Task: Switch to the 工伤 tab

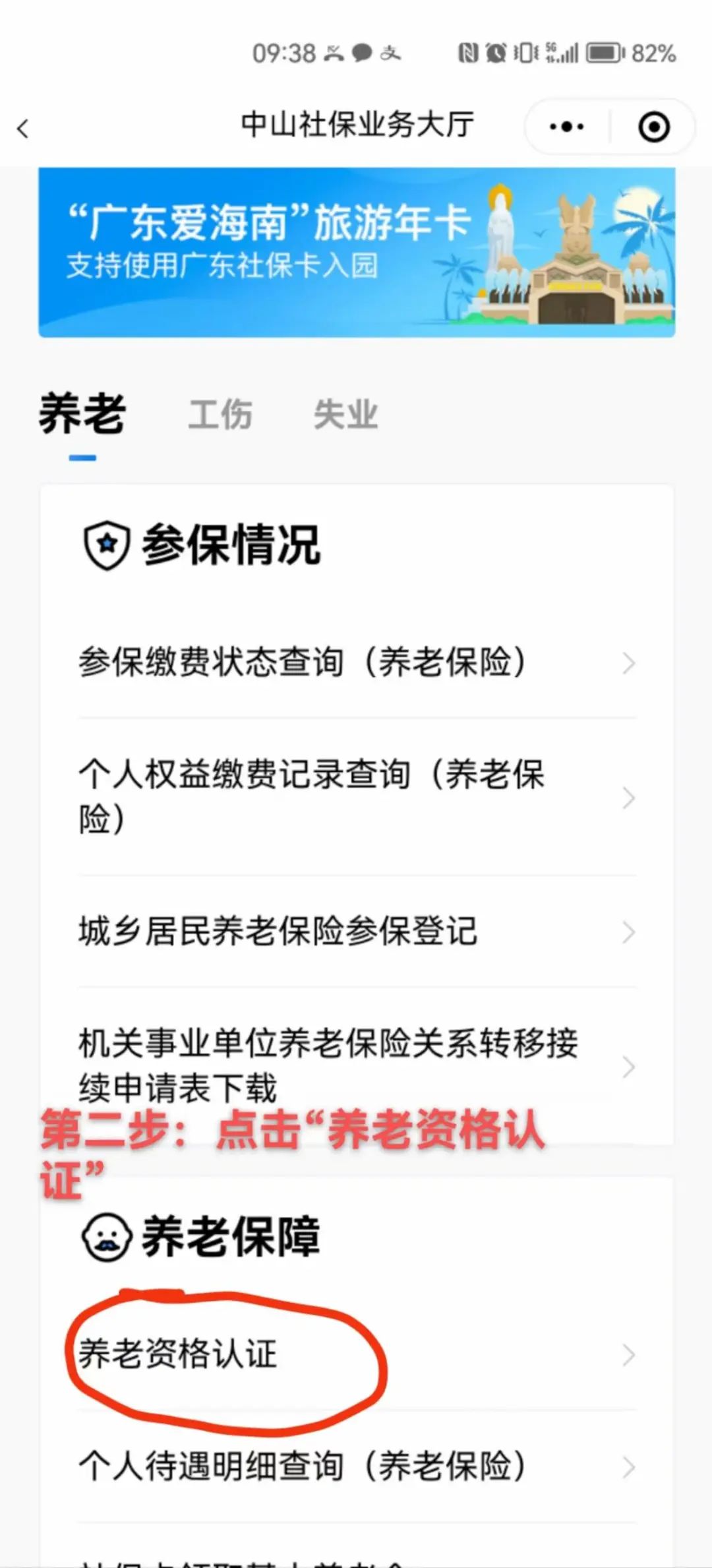Action: (x=220, y=415)
